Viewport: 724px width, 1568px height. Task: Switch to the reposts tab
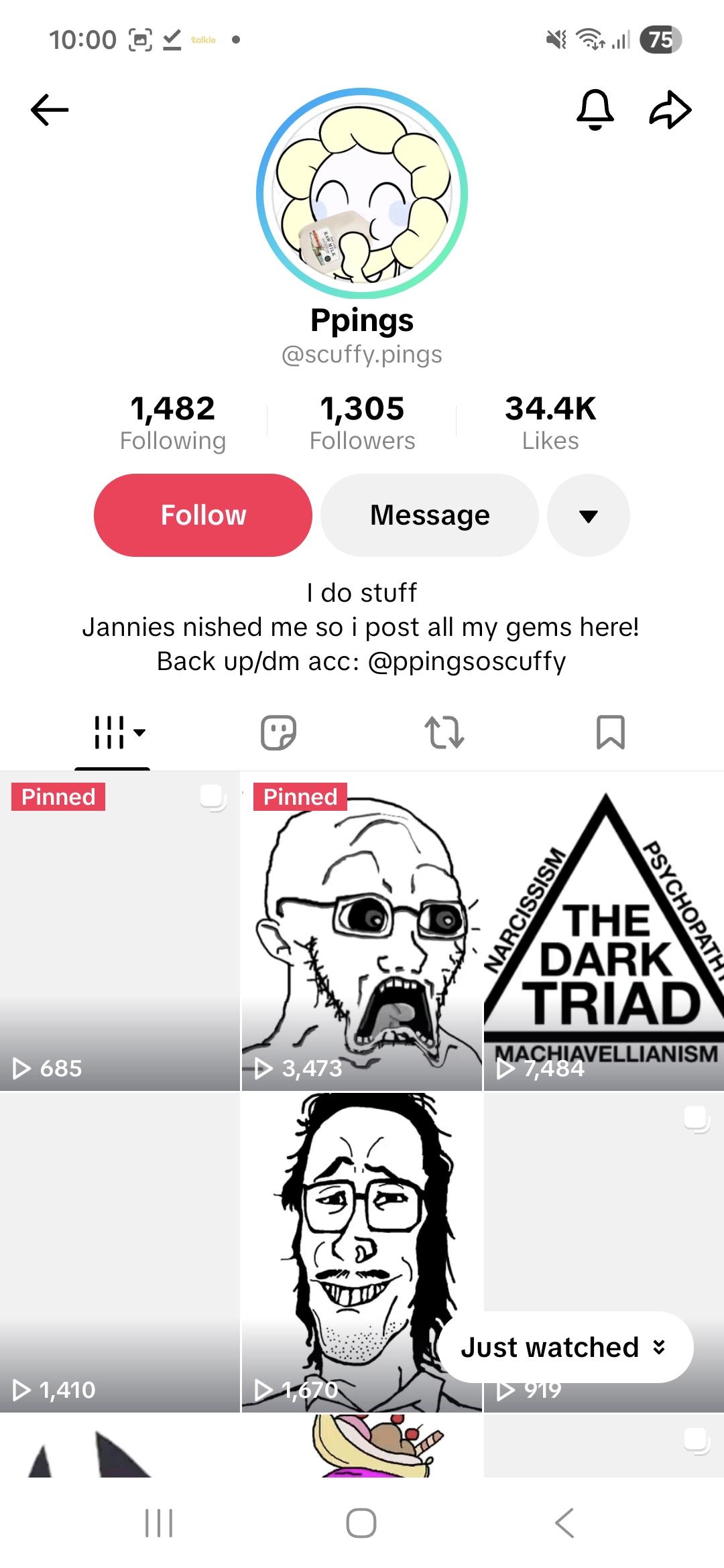444,732
